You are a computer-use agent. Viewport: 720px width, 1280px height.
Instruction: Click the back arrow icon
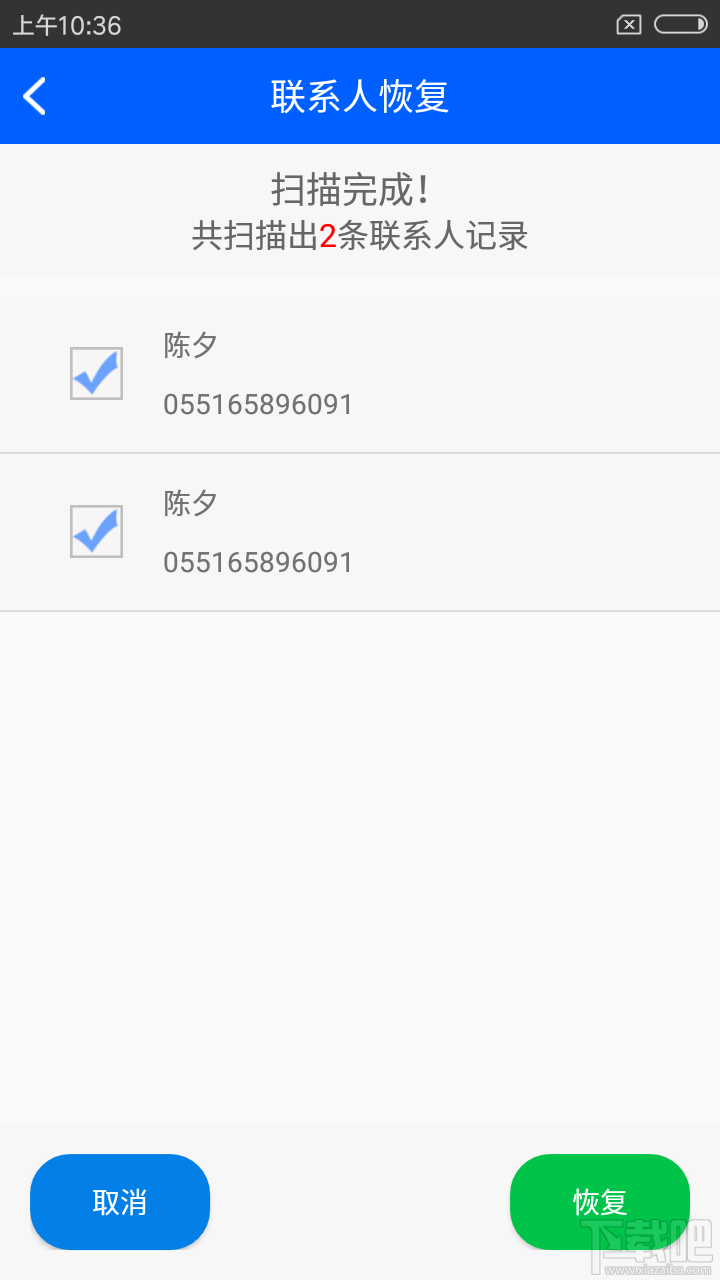pyautogui.click(x=35, y=96)
